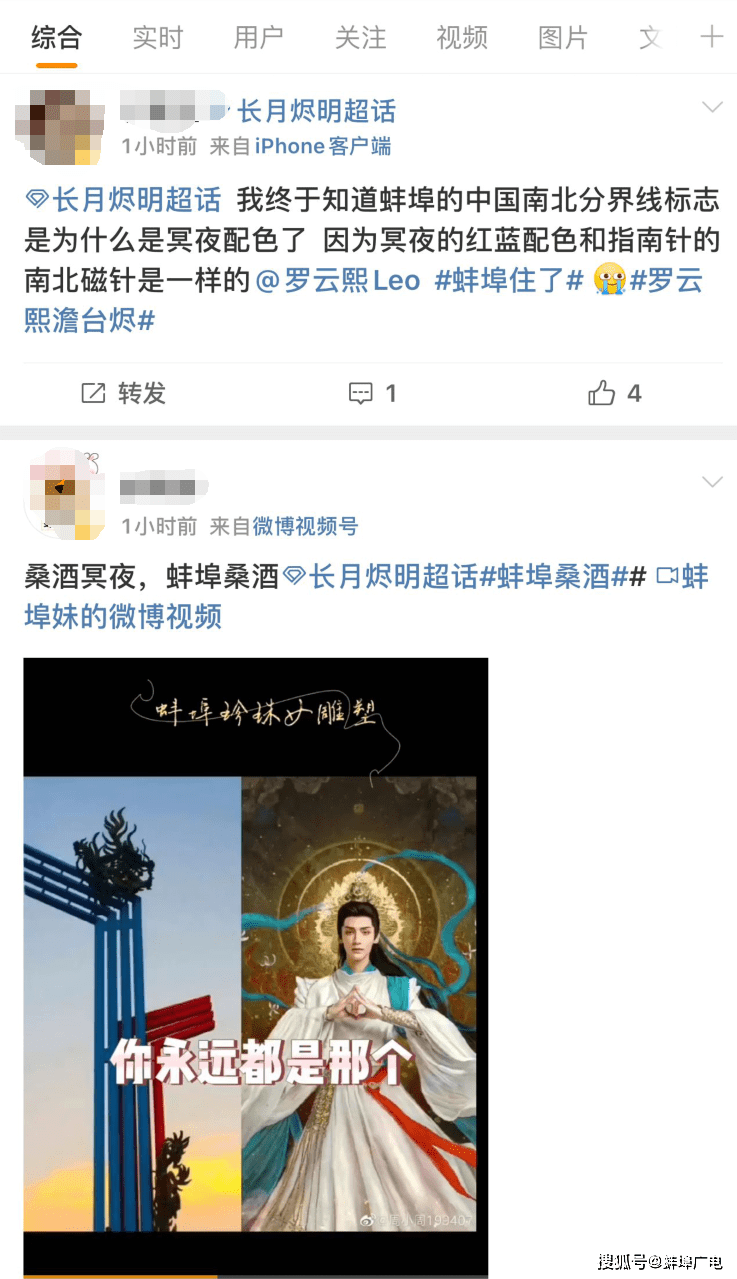Switch to the 实时 tab
The width and height of the screenshot is (737, 1279).
click(x=158, y=38)
